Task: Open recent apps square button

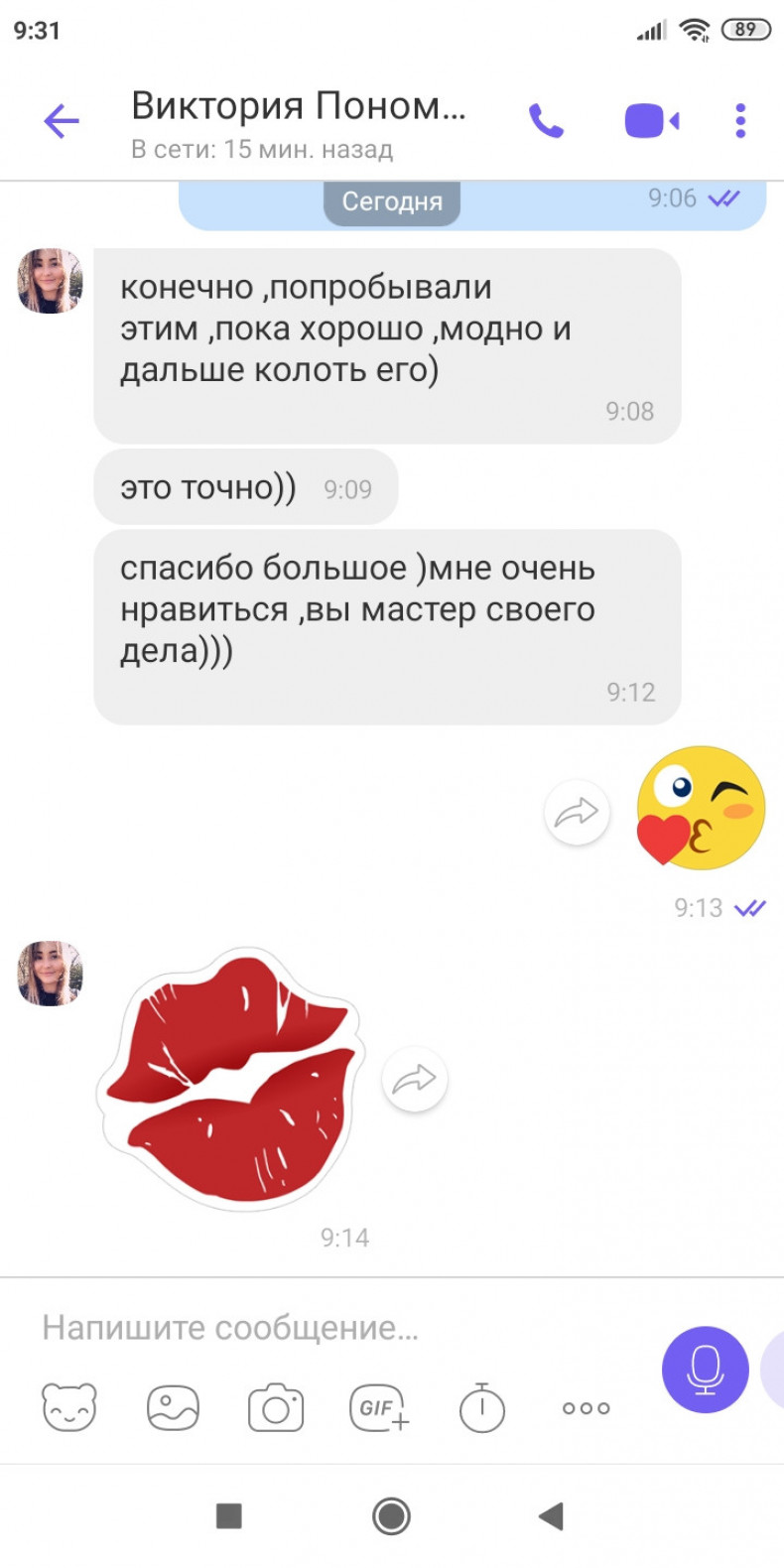Action: click(x=229, y=1515)
